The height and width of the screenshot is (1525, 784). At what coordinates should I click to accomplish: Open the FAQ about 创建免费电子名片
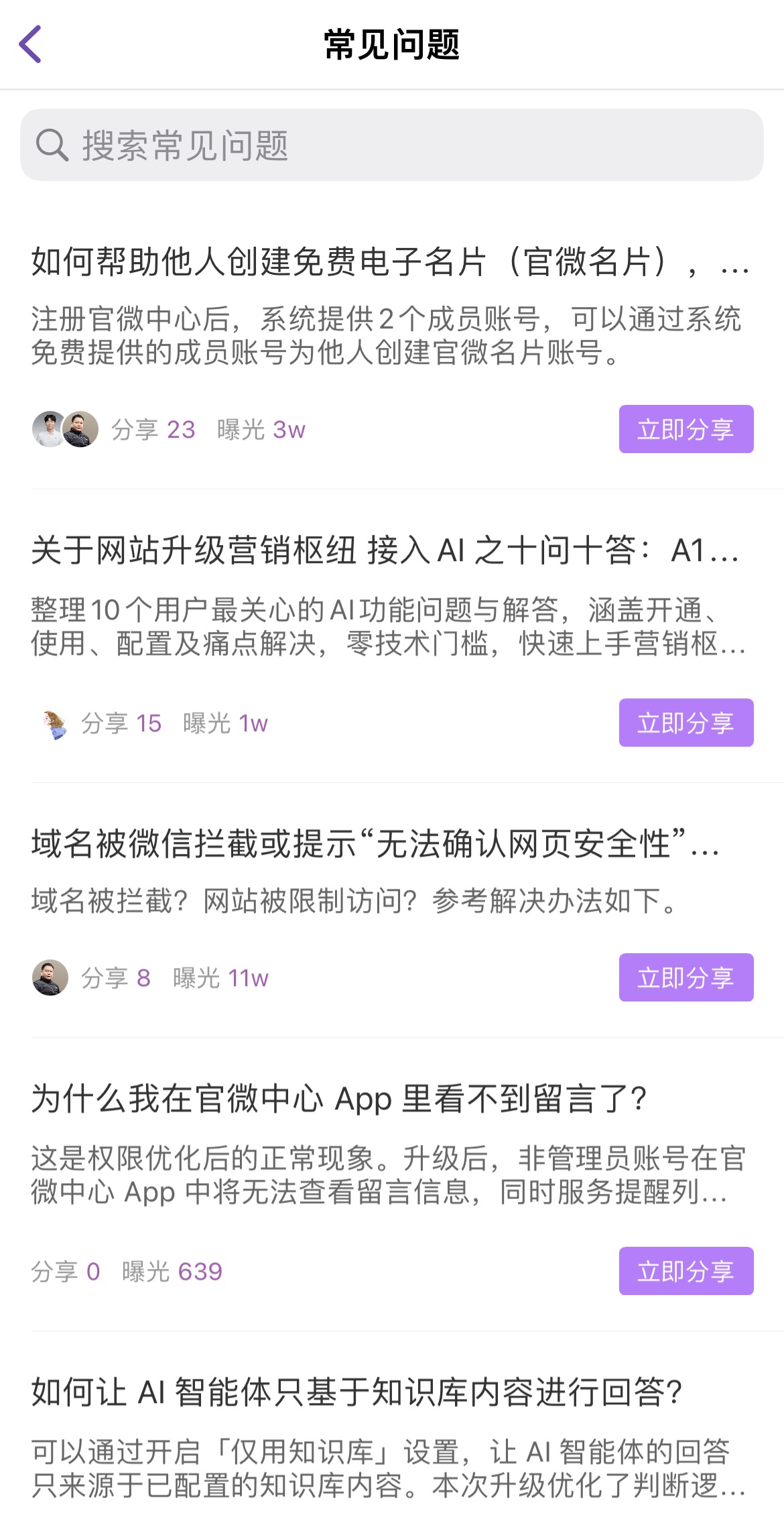pos(389,261)
